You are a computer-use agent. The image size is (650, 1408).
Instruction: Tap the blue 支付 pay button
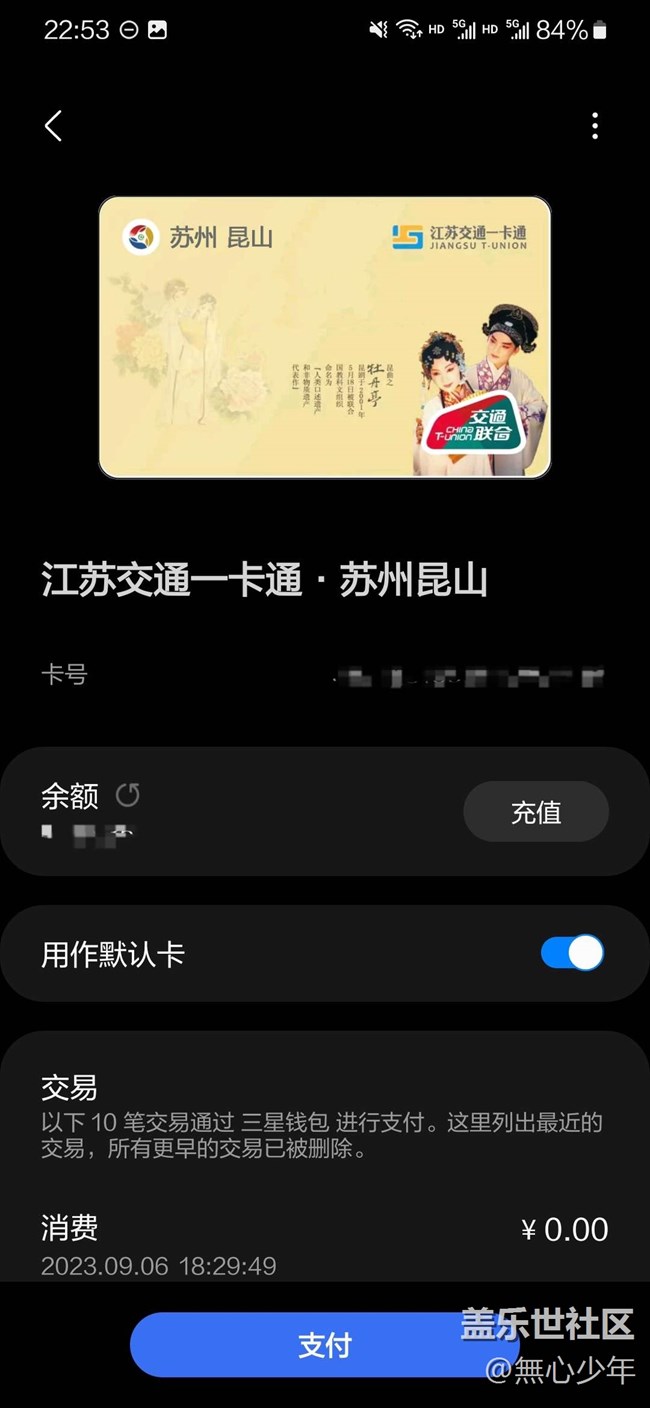click(x=324, y=1345)
